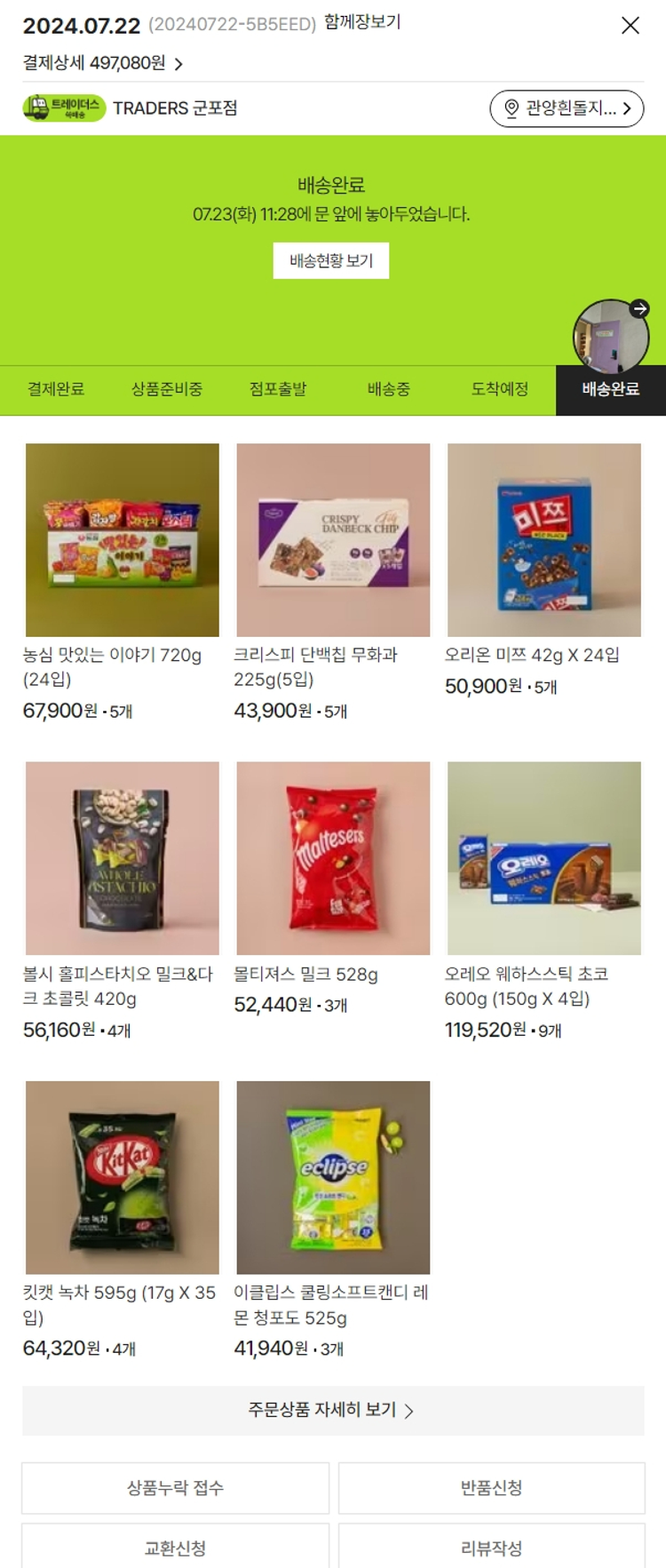Open 크리스피 단백칩 무화과 product
The image size is (666, 1568).
[333, 540]
